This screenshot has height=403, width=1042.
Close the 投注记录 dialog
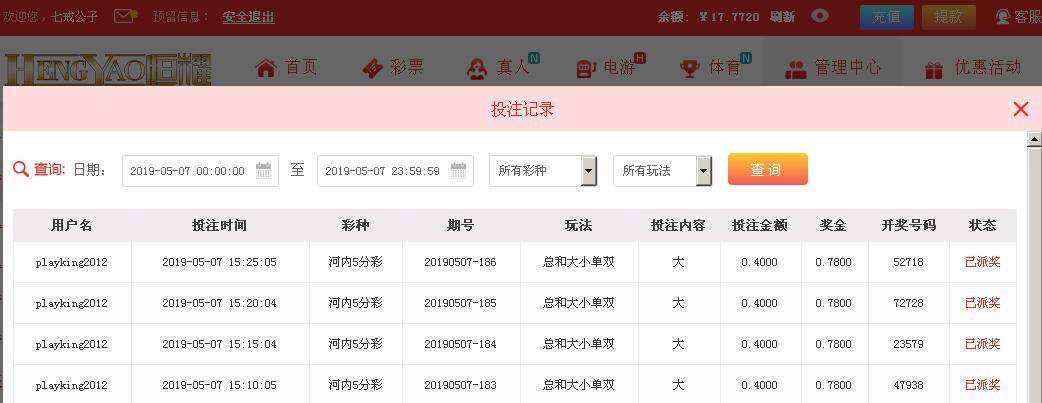pyautogui.click(x=1020, y=109)
